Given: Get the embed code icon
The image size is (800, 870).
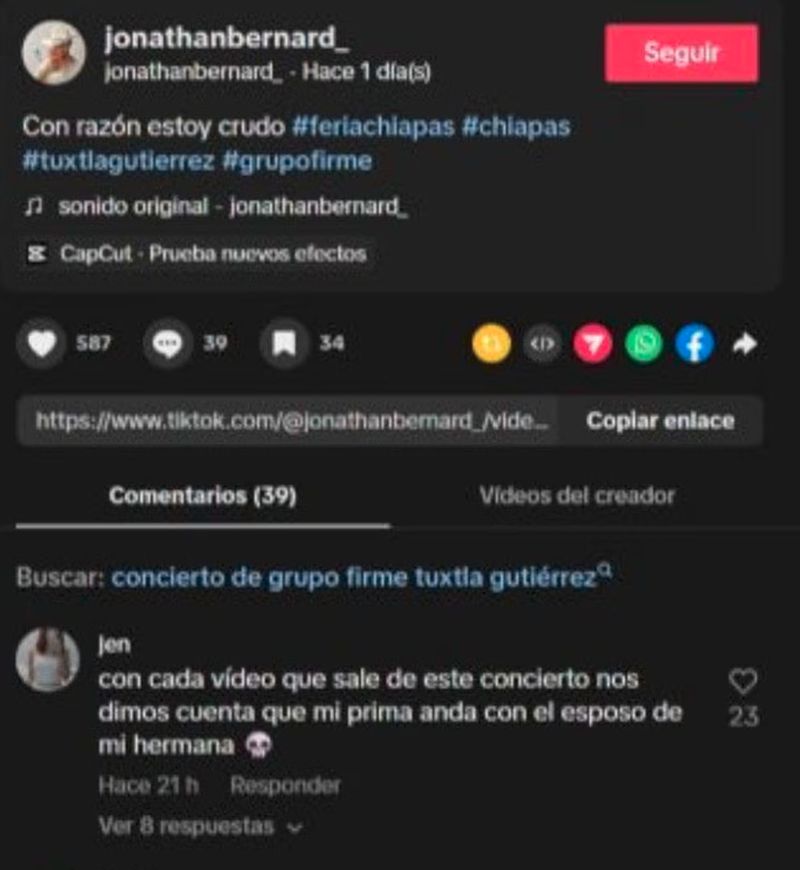Looking at the screenshot, I should [542, 344].
